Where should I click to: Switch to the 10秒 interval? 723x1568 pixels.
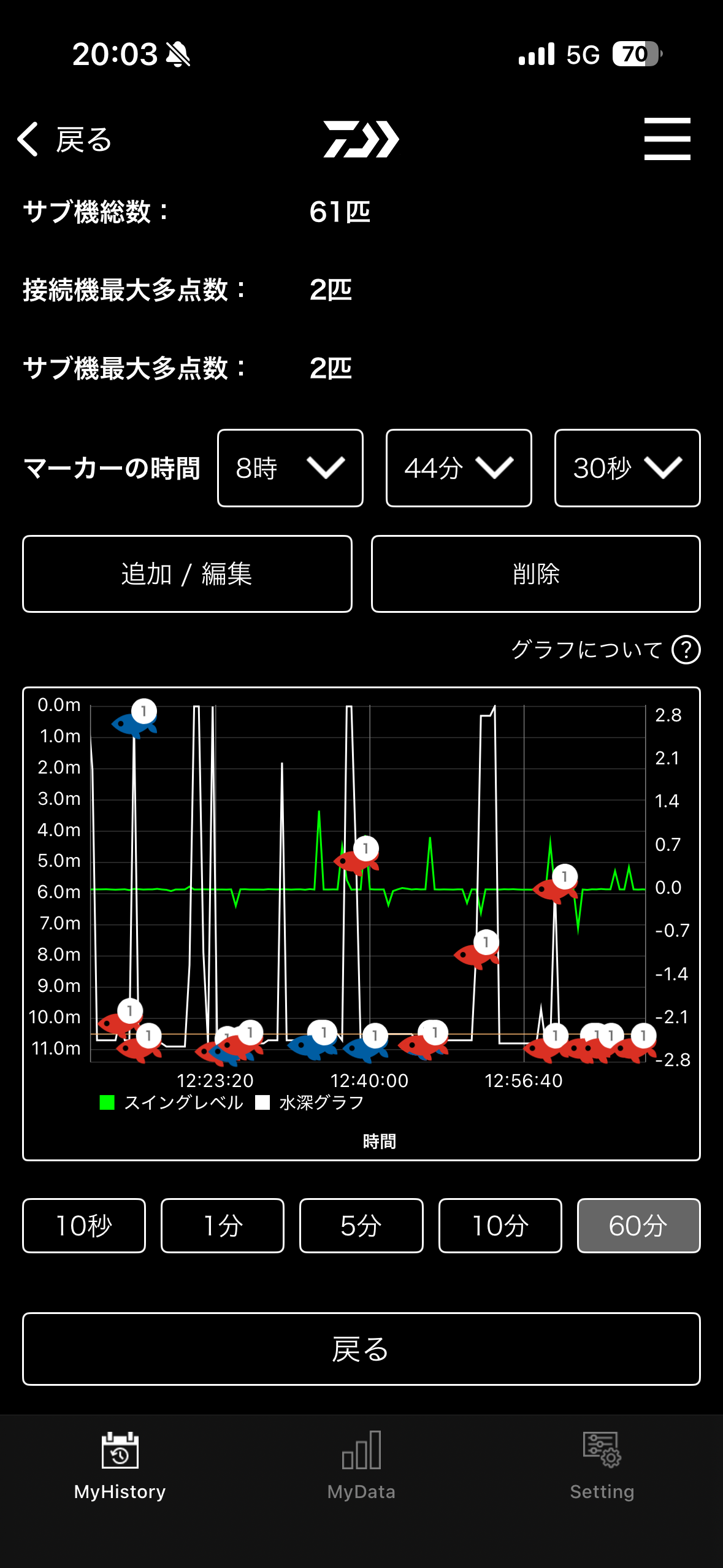pyautogui.click(x=83, y=1225)
